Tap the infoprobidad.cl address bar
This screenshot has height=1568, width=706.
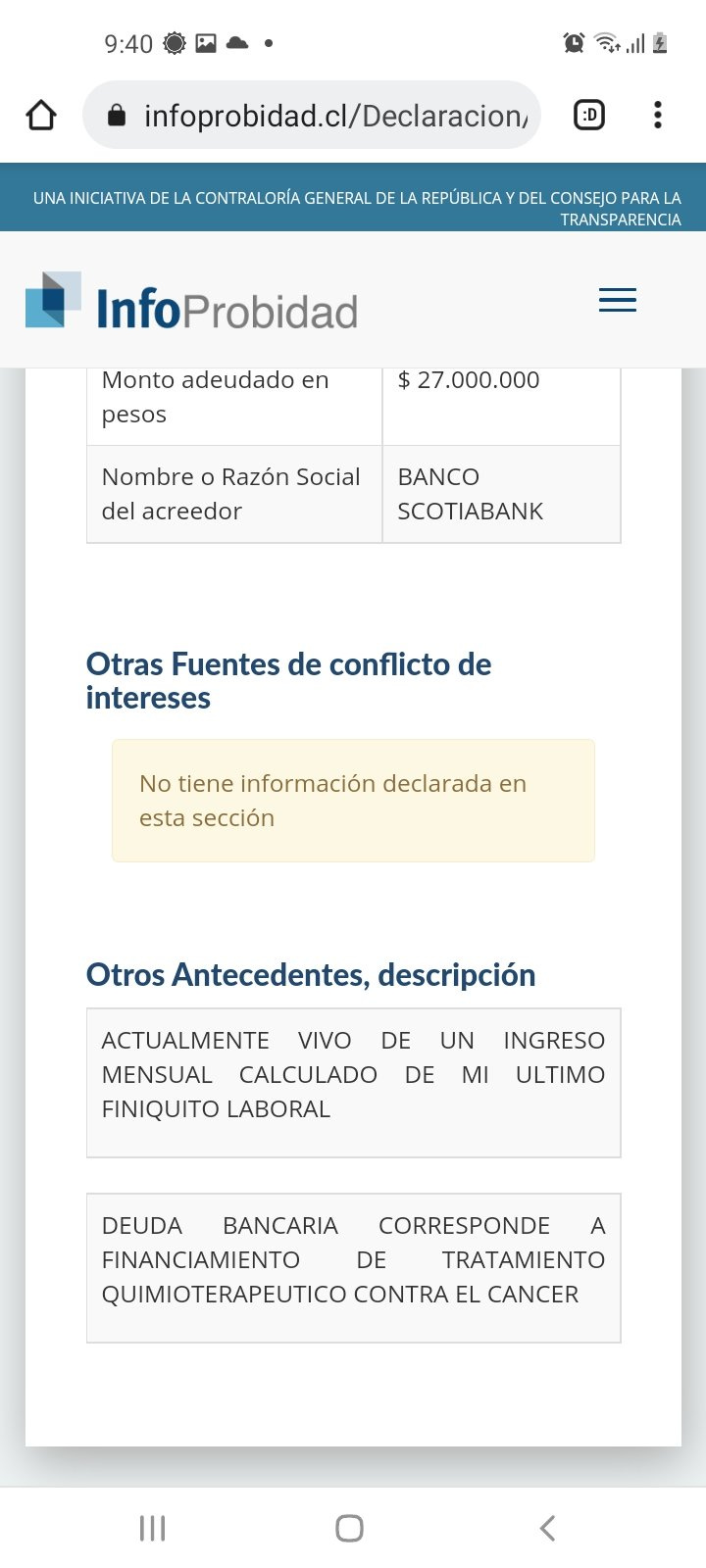(x=312, y=116)
